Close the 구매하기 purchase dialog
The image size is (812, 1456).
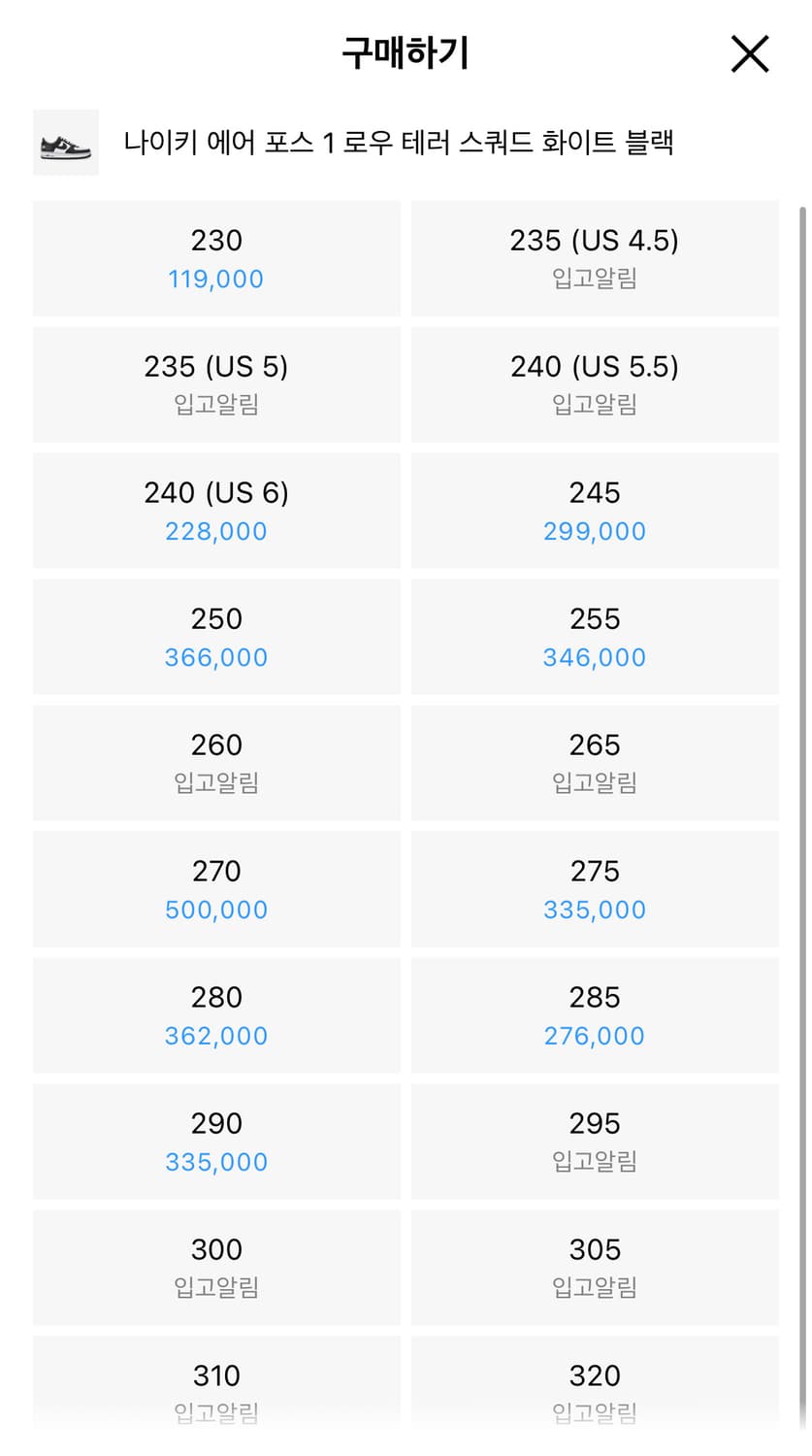click(x=749, y=54)
